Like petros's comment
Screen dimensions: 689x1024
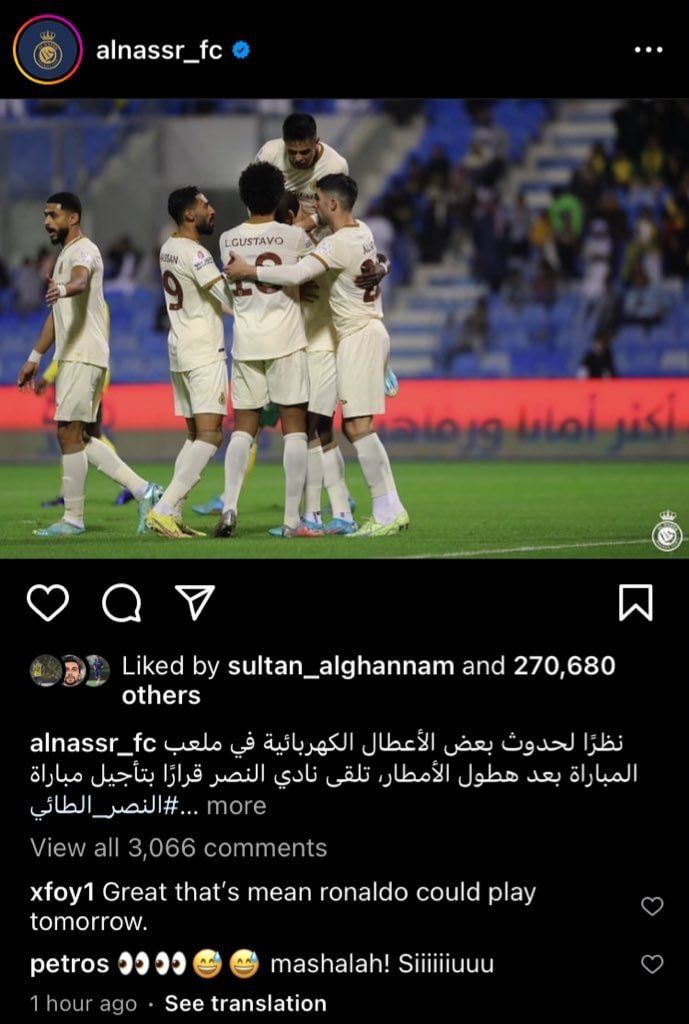click(x=652, y=964)
